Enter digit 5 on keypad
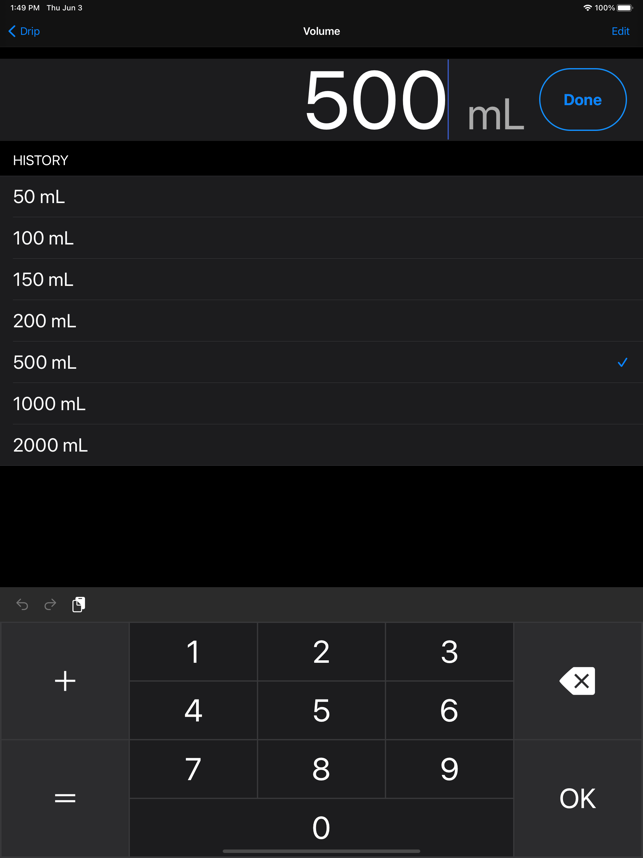Screen dimensions: 643x858 [321, 710]
